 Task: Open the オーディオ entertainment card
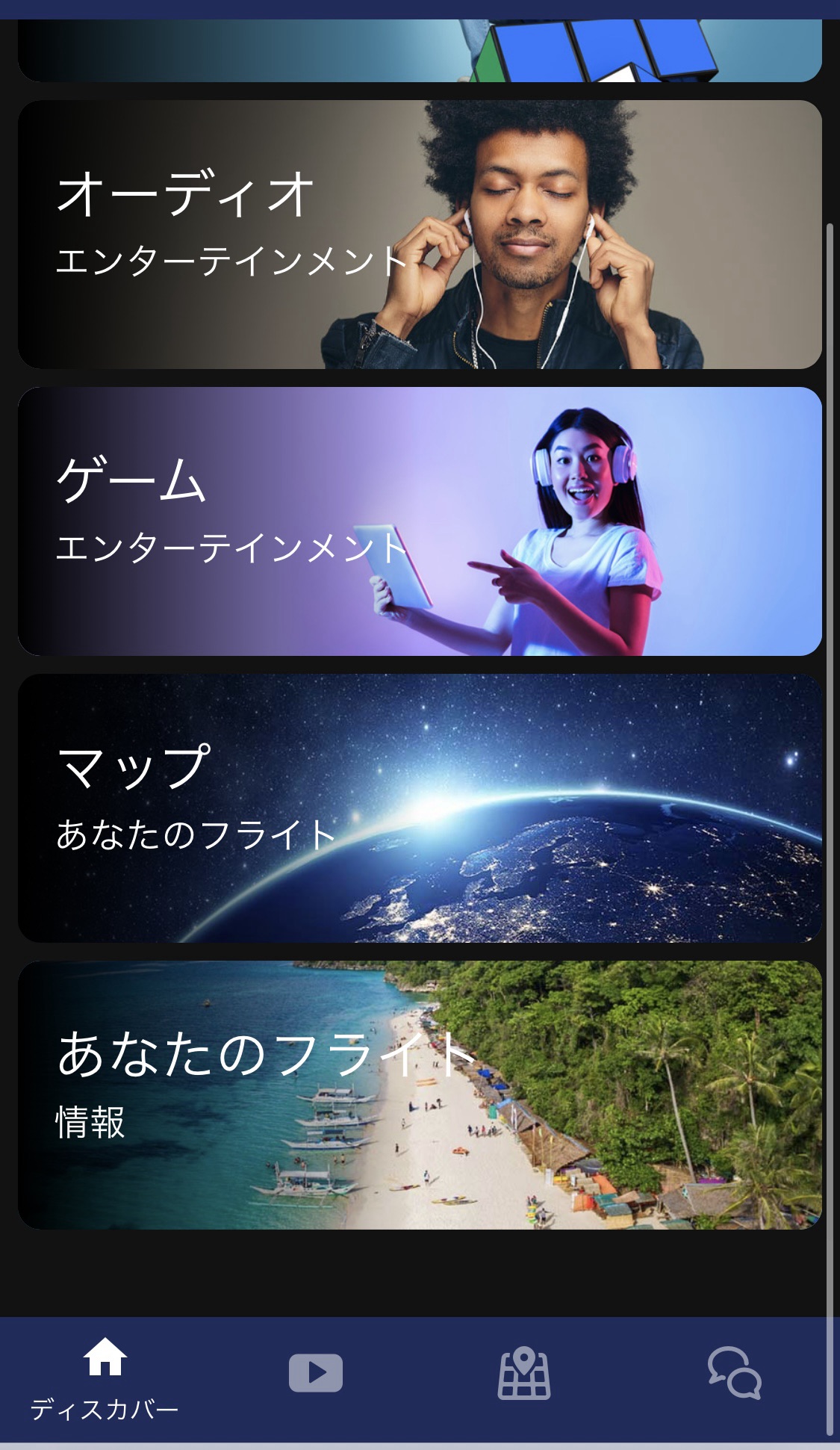420,235
